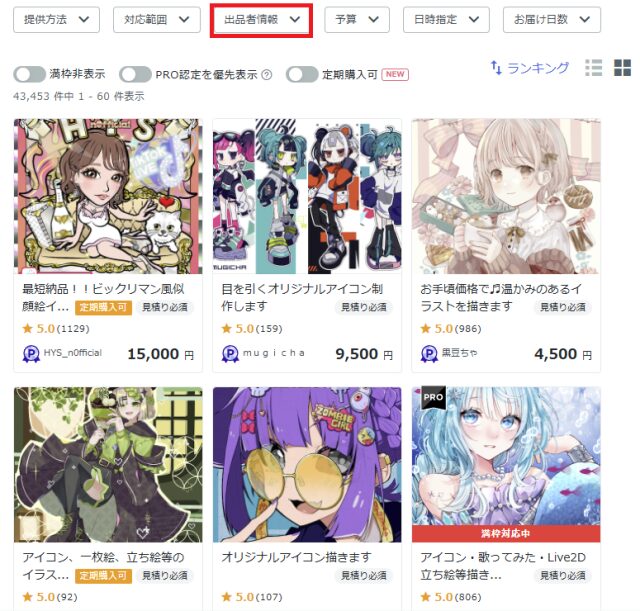This screenshot has width=640, height=611.
Task: Toggle the 満枠非表示 switch
Action: (x=30, y=74)
